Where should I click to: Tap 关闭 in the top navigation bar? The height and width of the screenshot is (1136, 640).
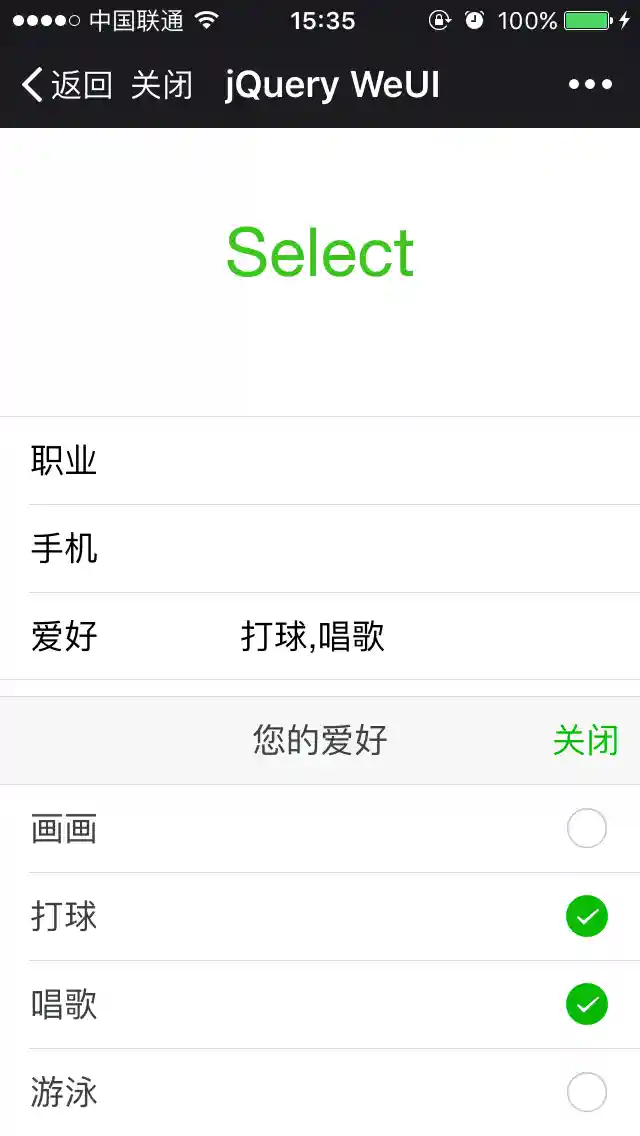161,85
